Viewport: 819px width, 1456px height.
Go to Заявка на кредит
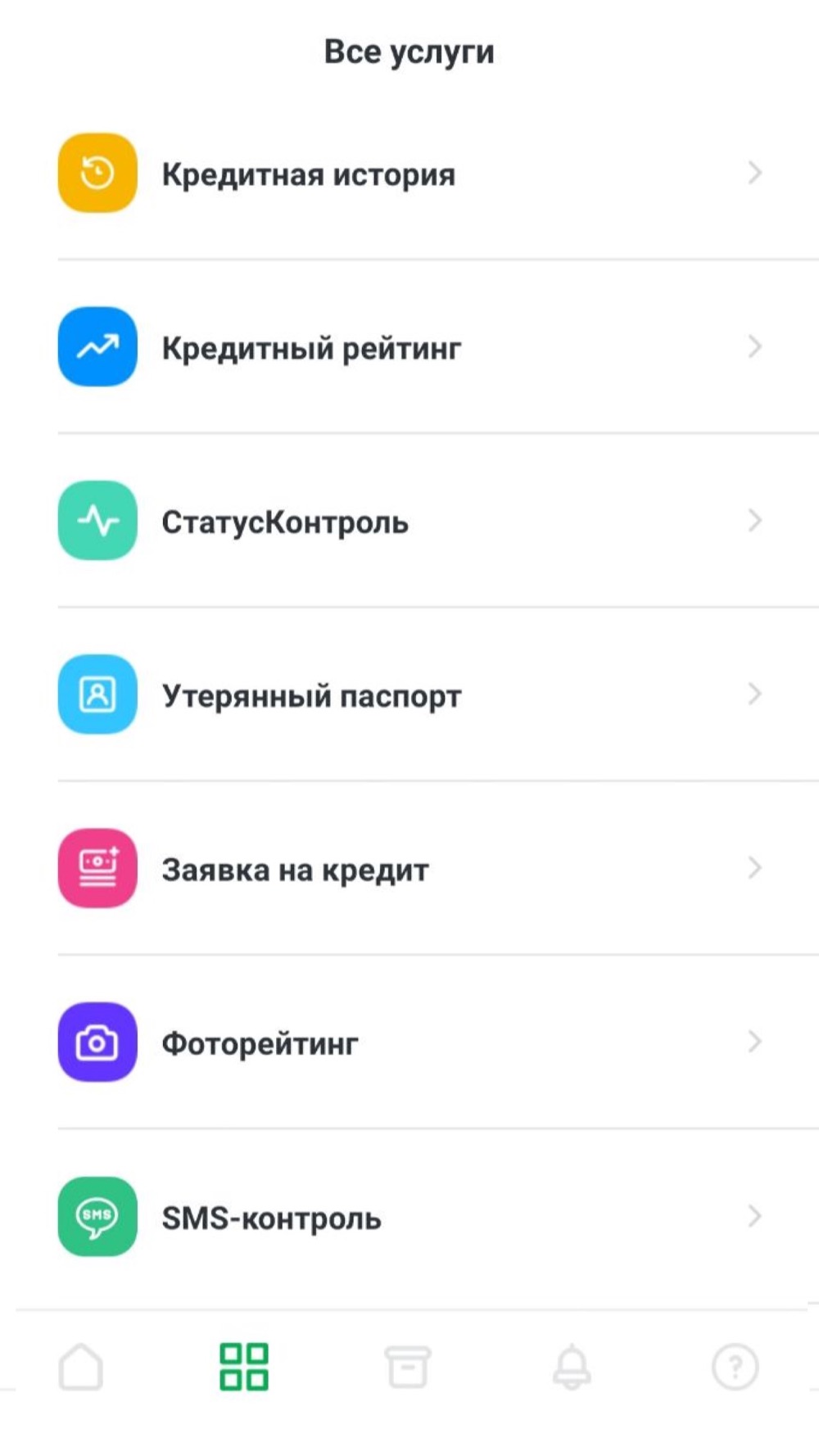[x=409, y=869]
